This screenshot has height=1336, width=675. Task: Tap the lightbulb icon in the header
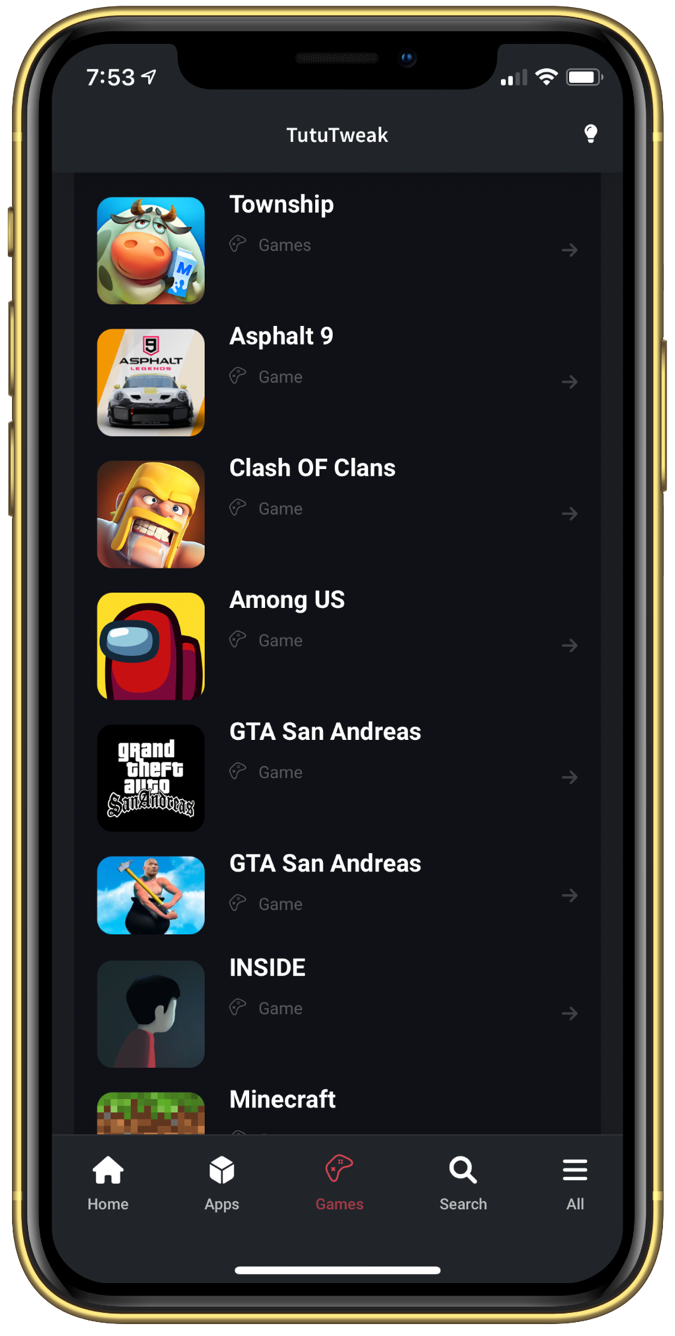(x=591, y=134)
